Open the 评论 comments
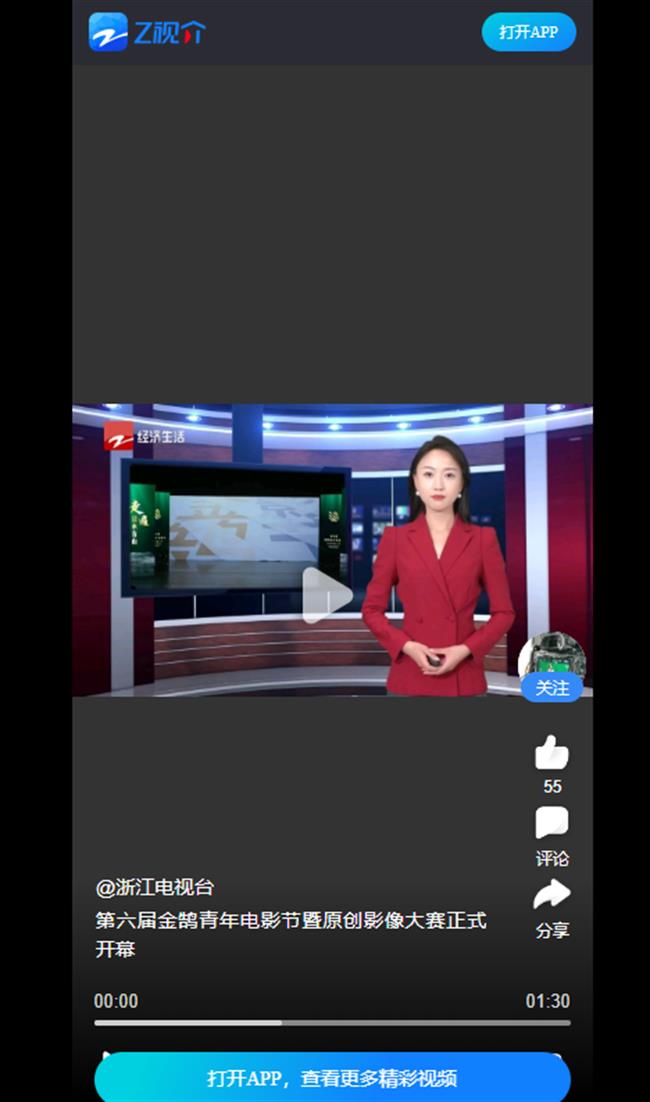650x1102 pixels. [x=552, y=824]
